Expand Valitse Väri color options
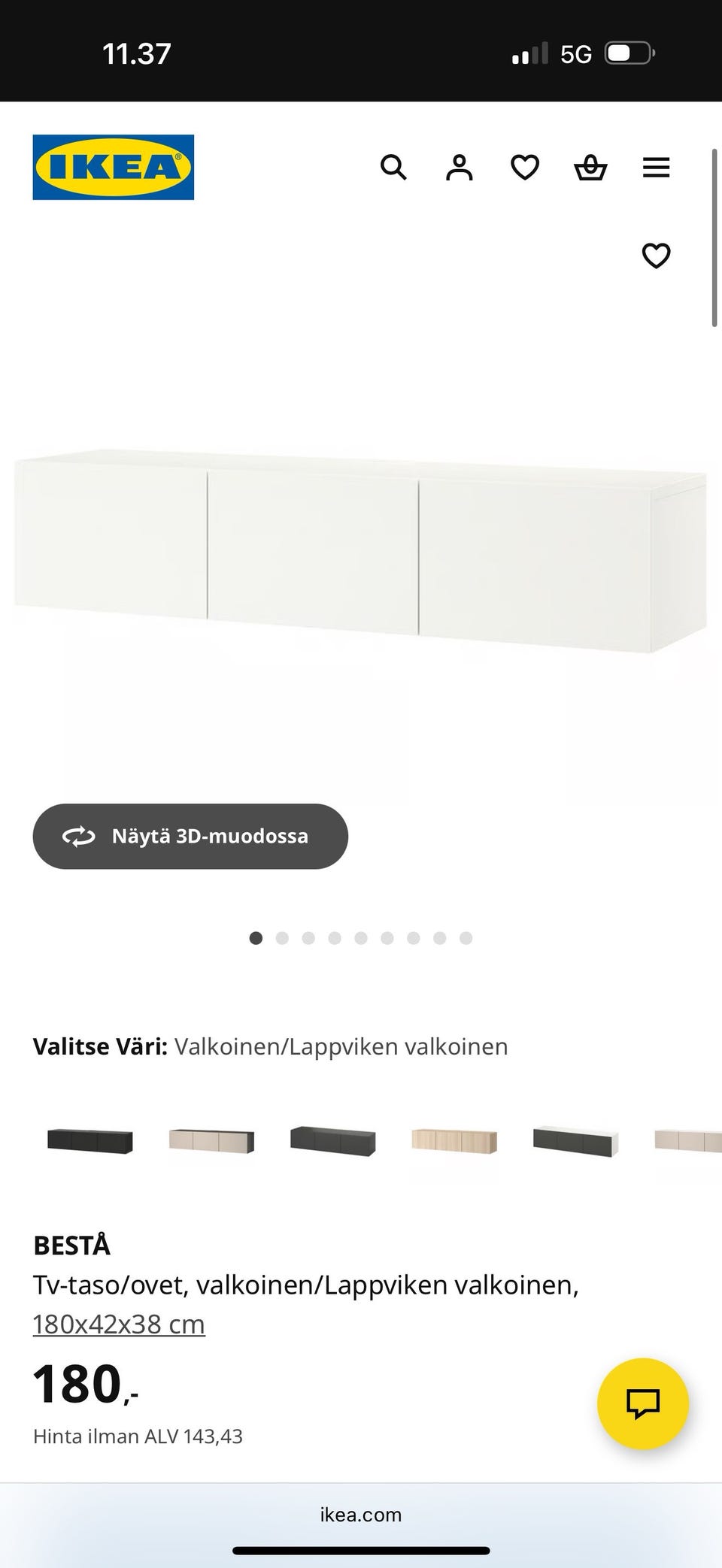 click(271, 1046)
